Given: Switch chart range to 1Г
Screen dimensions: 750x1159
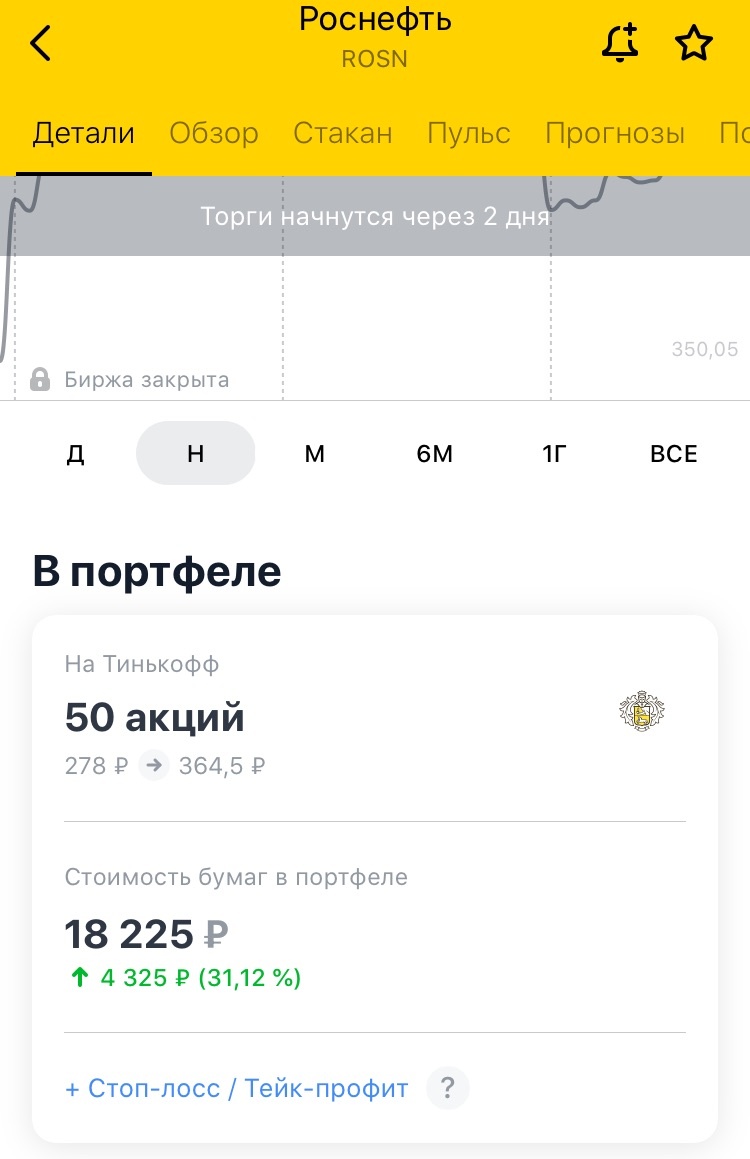Looking at the screenshot, I should 554,453.
